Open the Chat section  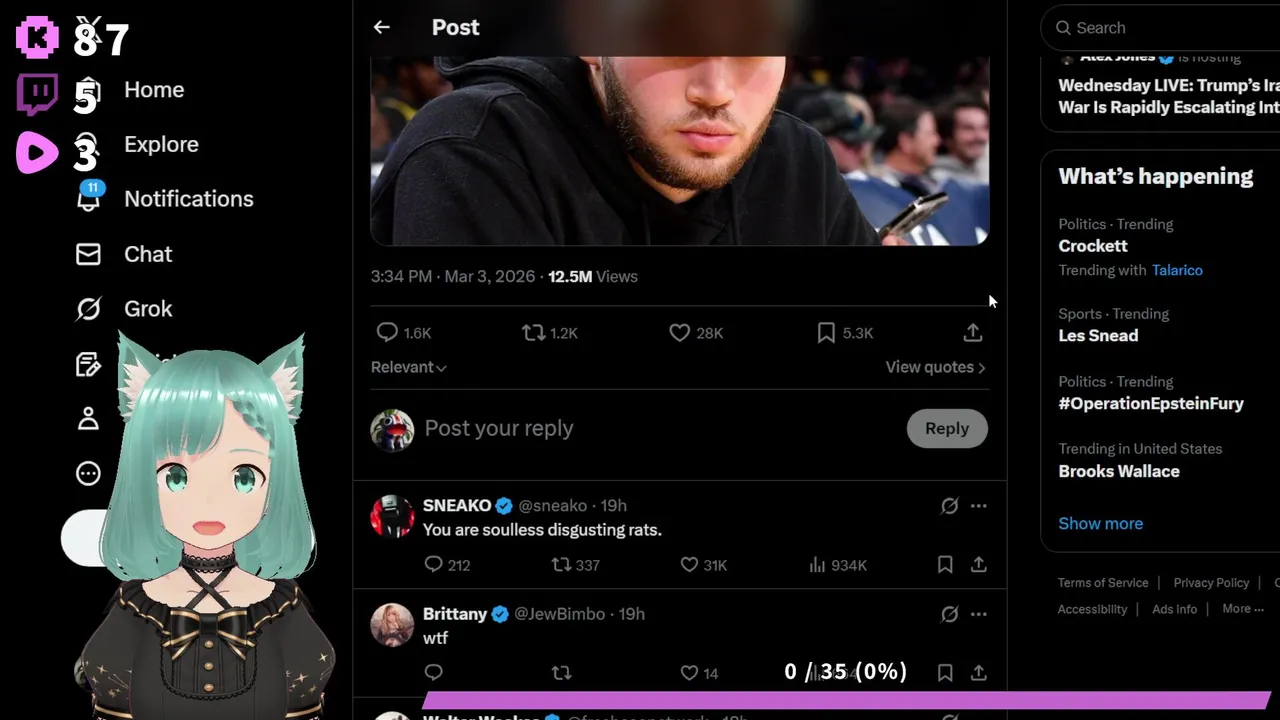pos(147,254)
